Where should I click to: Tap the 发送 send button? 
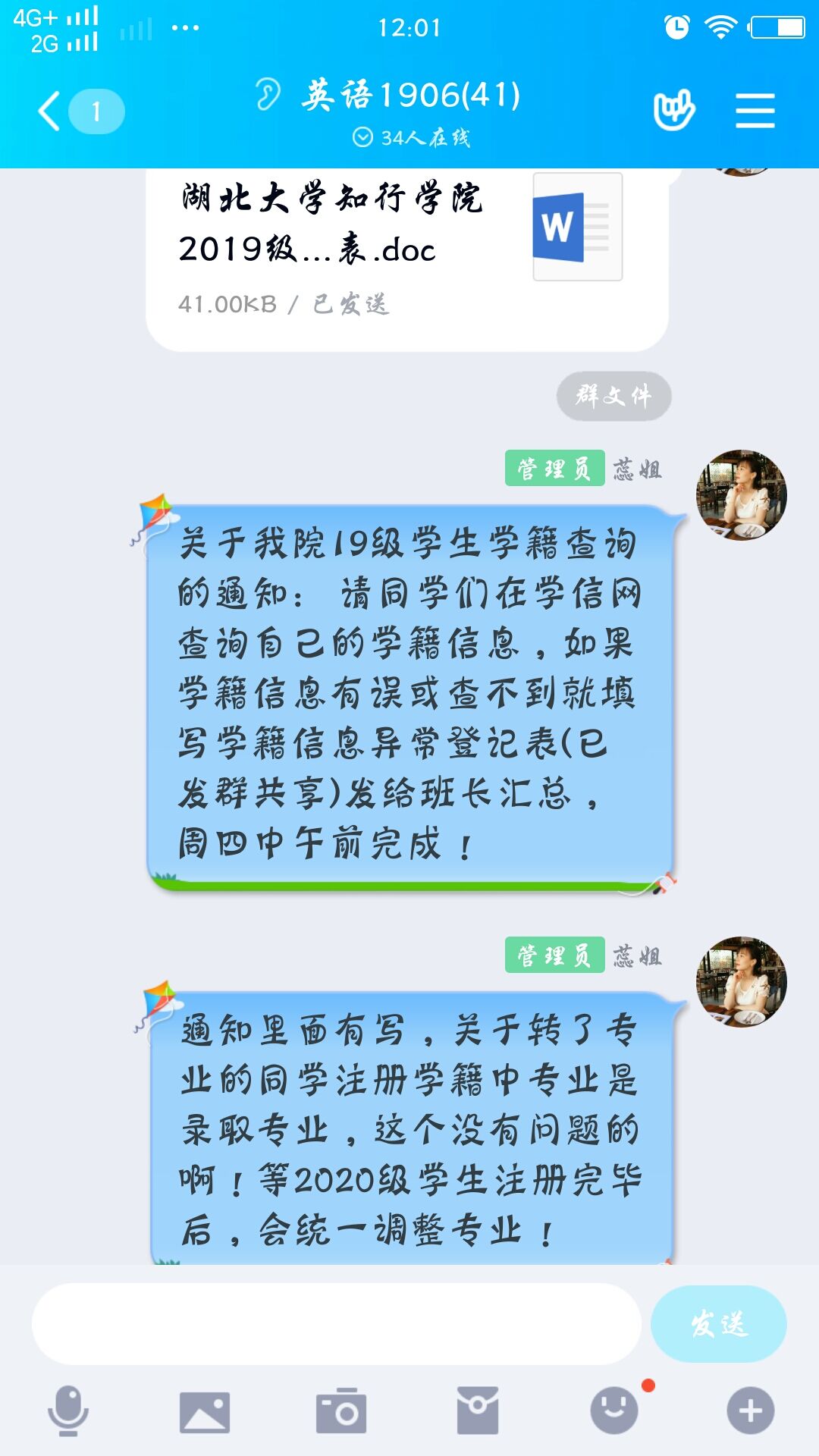[718, 1324]
